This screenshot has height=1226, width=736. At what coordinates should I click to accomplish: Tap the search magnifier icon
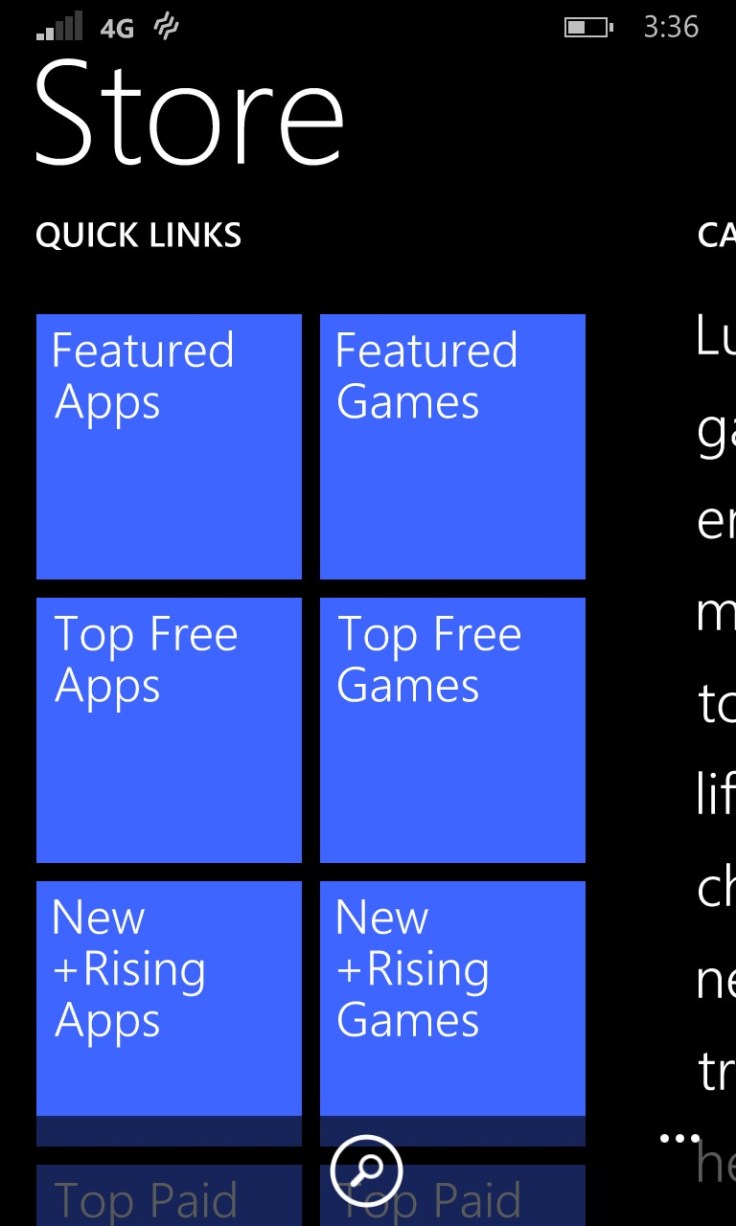point(366,1168)
